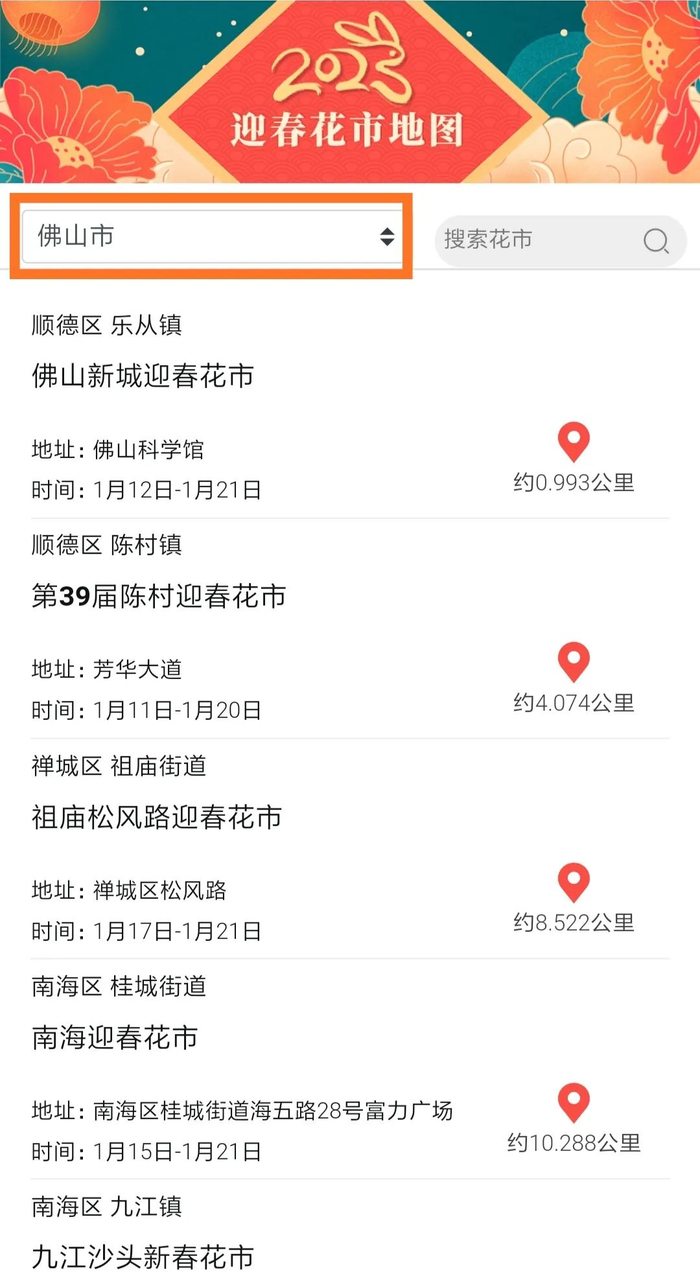Open the 第39届陈村迎春花市 listing

(x=159, y=597)
